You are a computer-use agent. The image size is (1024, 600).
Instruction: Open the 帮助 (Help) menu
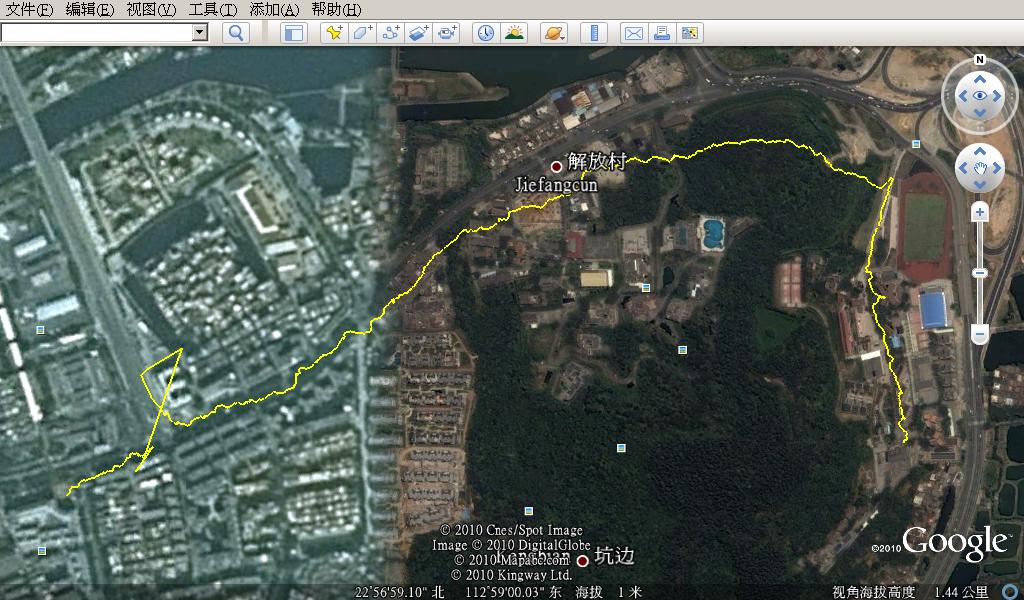336,10
